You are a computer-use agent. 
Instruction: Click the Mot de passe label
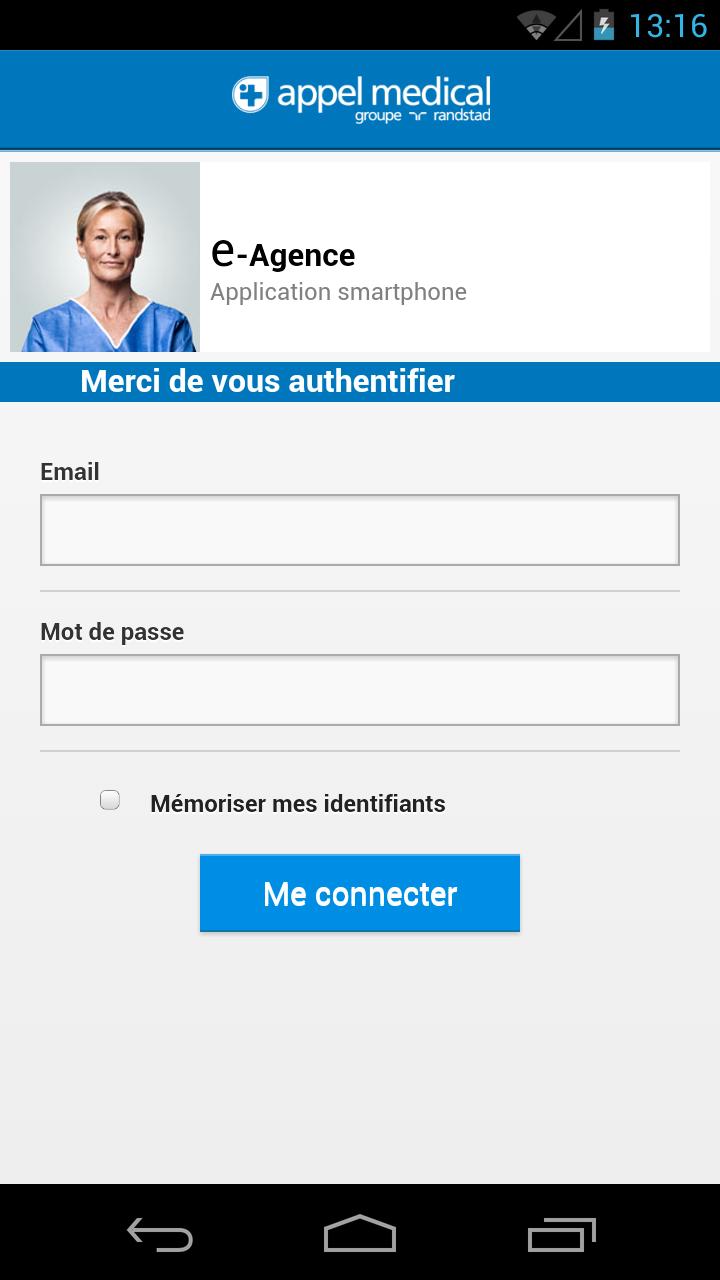tap(111, 631)
